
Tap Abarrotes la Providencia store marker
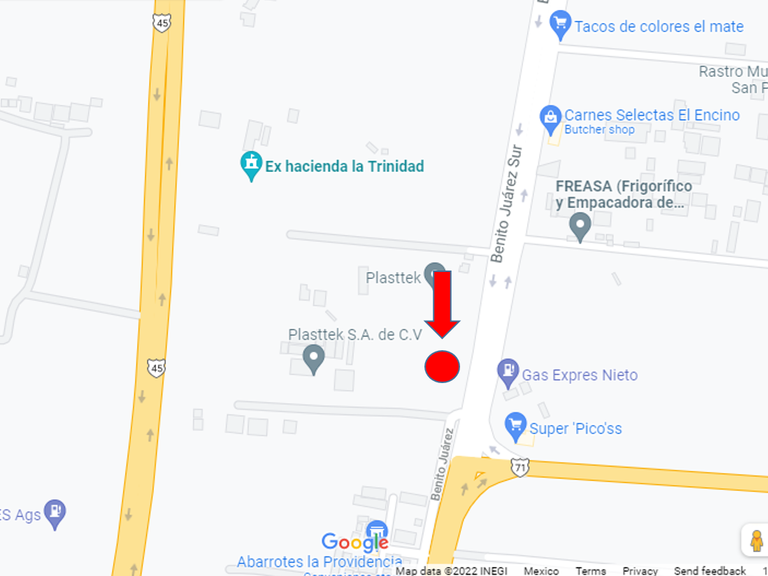click(377, 529)
